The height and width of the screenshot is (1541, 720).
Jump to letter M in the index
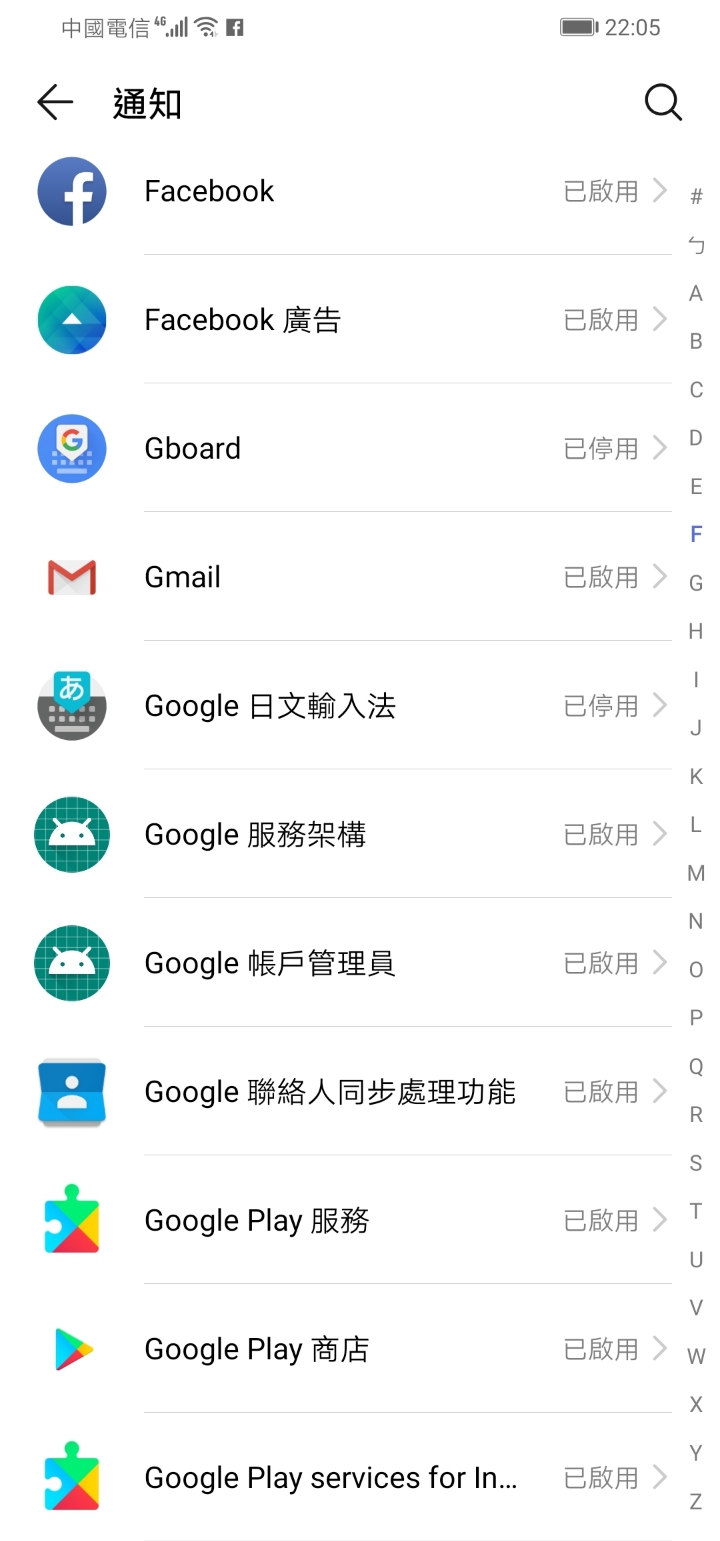pyautogui.click(x=696, y=873)
